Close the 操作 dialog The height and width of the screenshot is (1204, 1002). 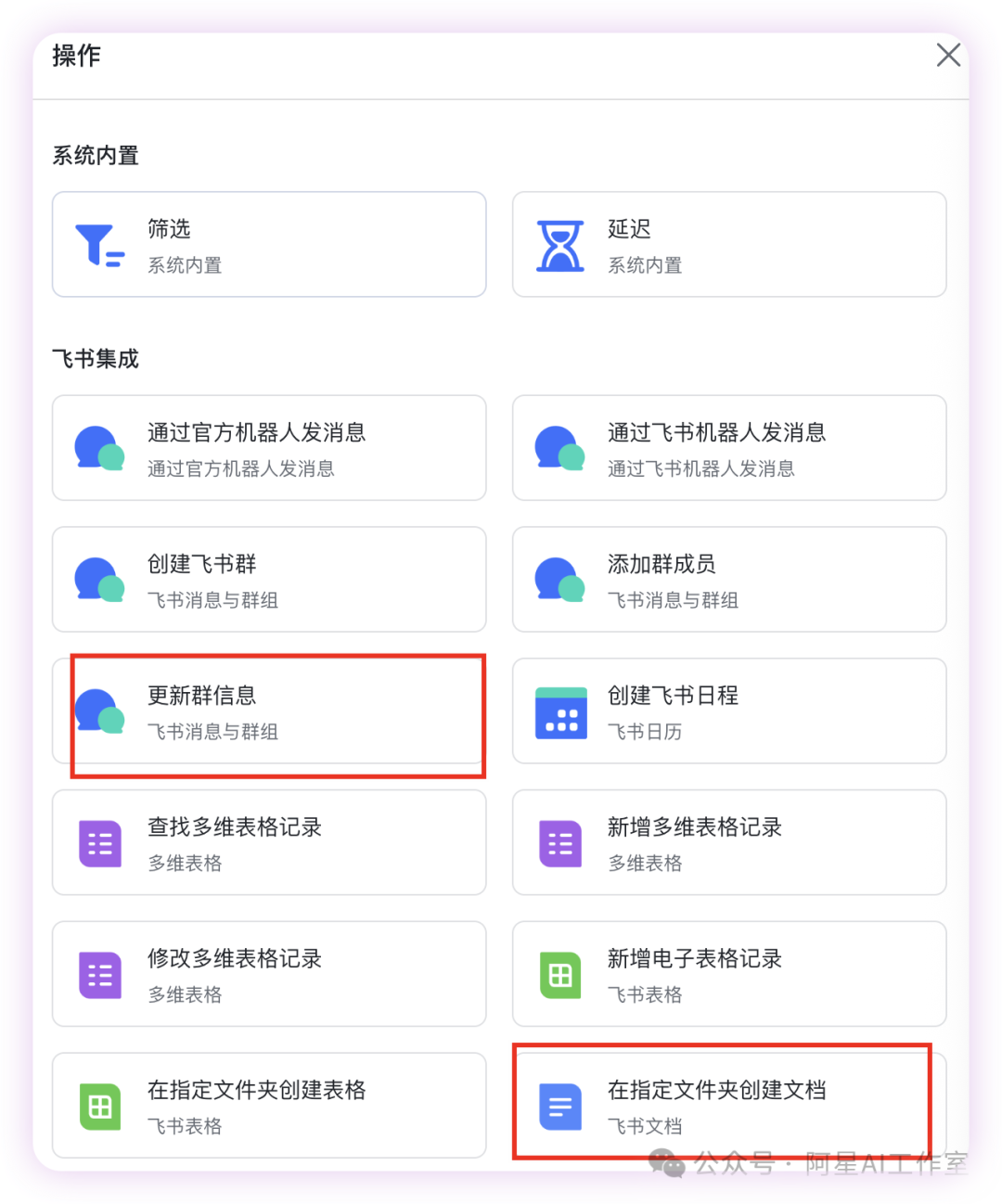click(x=948, y=56)
